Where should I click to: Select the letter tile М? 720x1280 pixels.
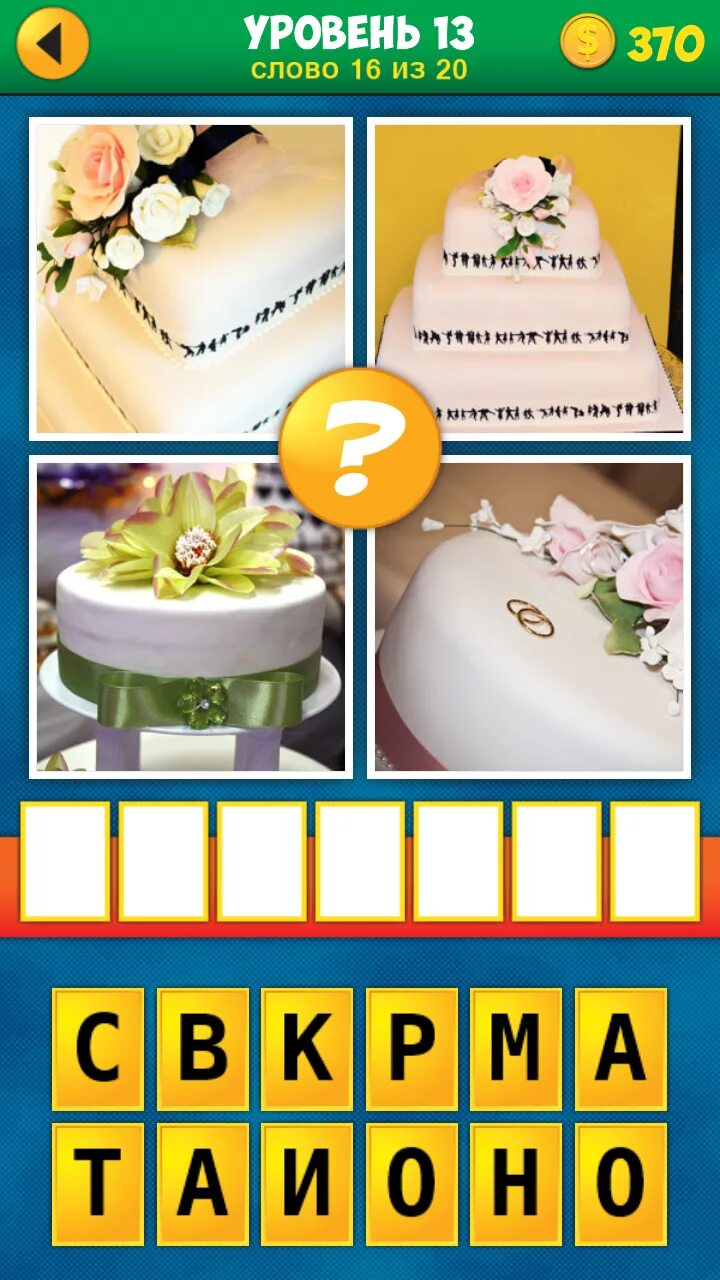tap(516, 1049)
